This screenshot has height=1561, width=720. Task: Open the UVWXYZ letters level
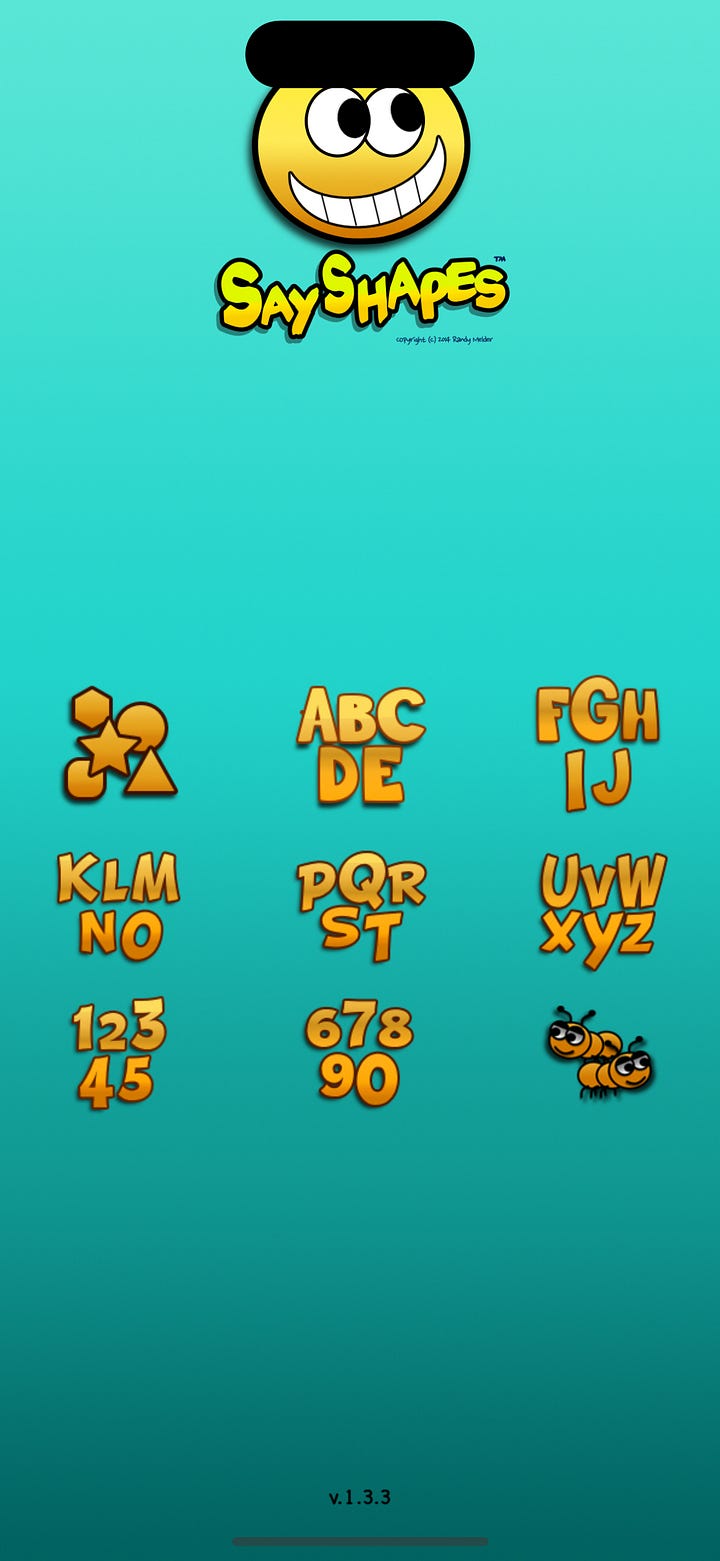click(x=600, y=905)
